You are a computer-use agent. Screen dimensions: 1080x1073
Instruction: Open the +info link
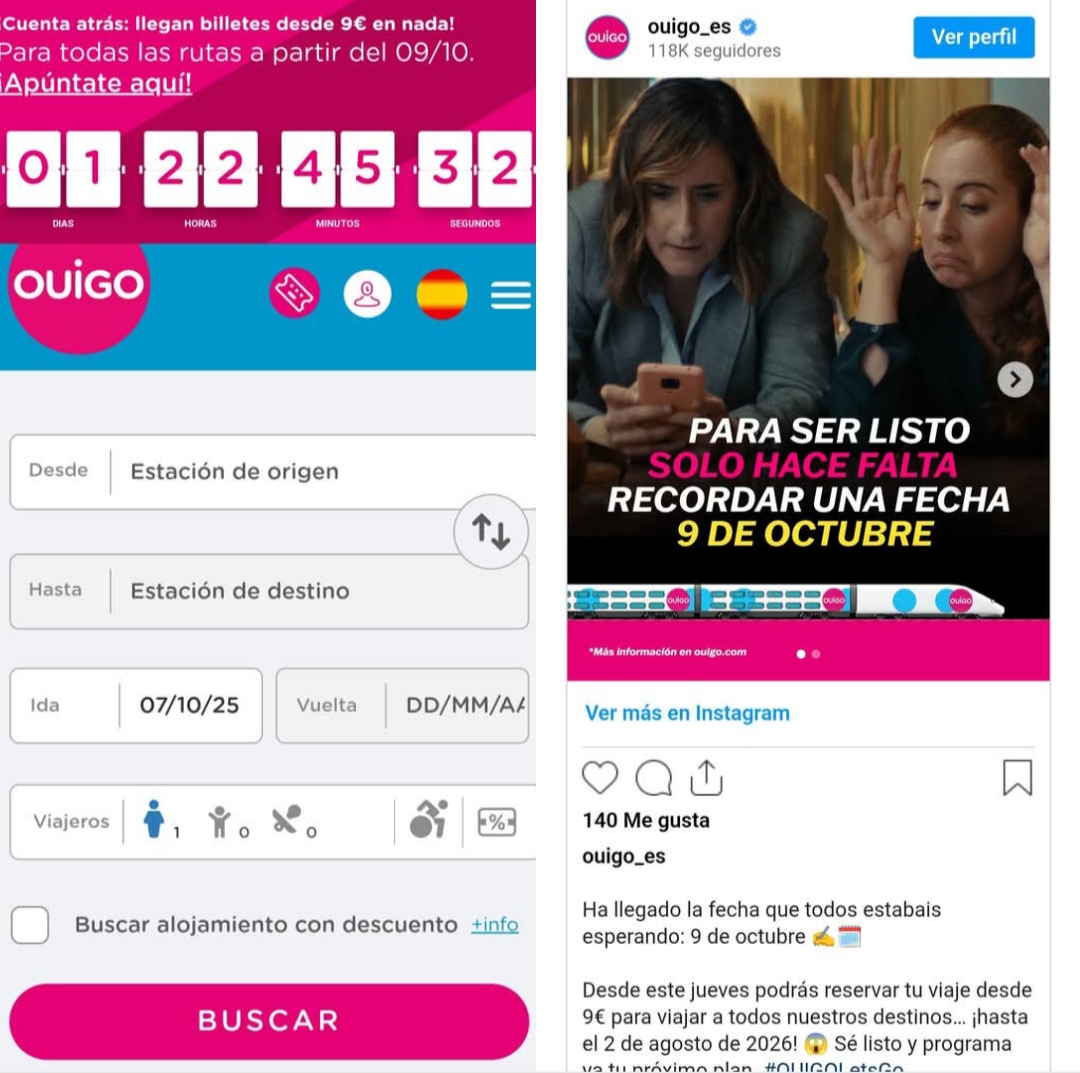pos(494,925)
